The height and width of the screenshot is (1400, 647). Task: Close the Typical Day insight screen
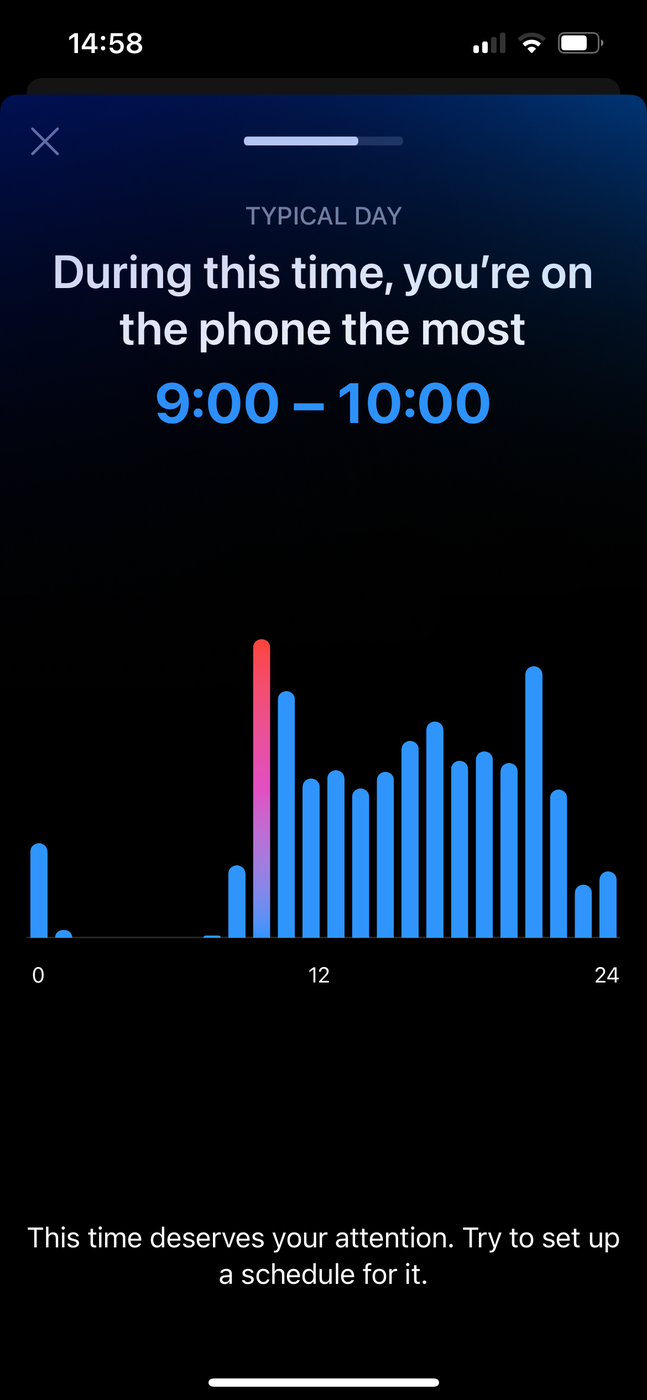click(x=45, y=142)
